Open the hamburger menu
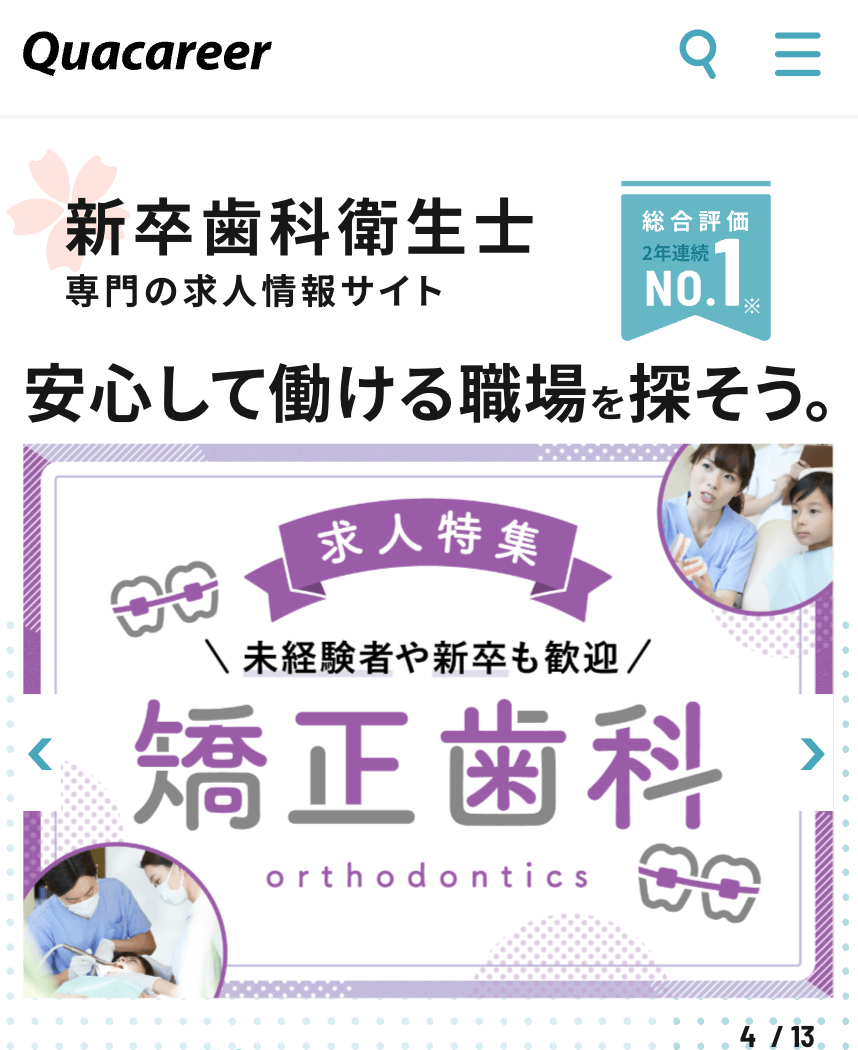 tap(797, 54)
